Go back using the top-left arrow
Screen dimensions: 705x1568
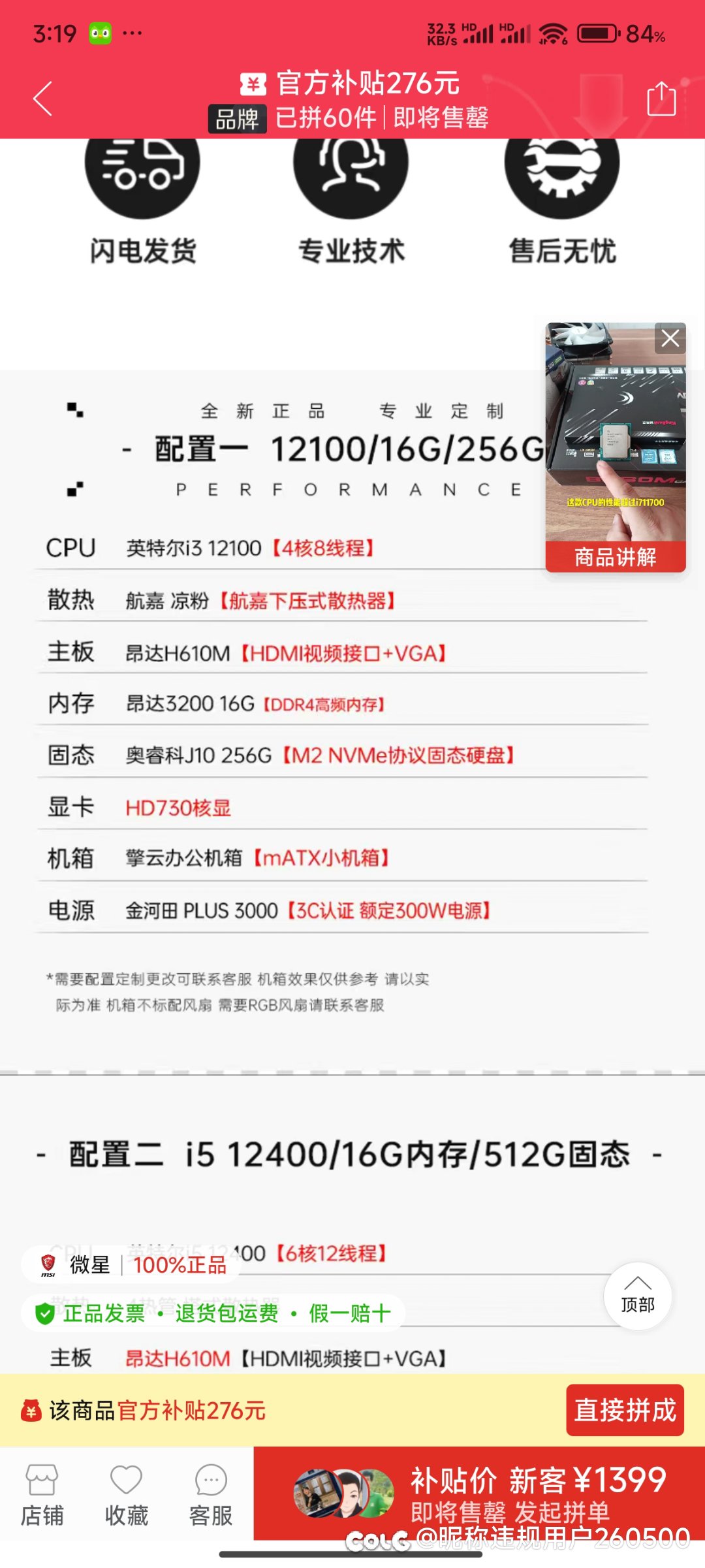point(43,99)
